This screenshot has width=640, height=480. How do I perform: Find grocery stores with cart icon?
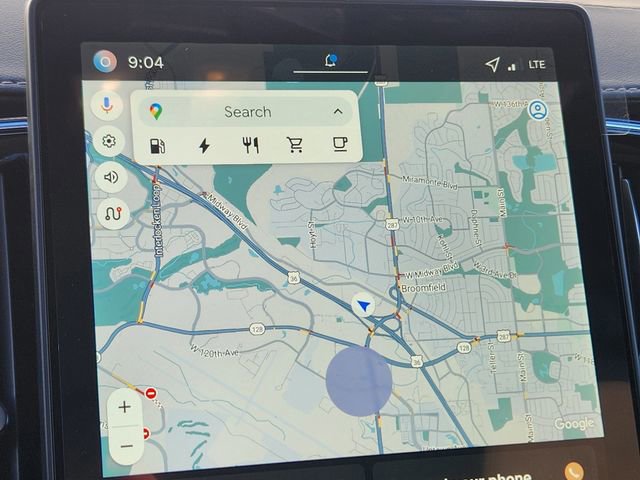tap(295, 145)
